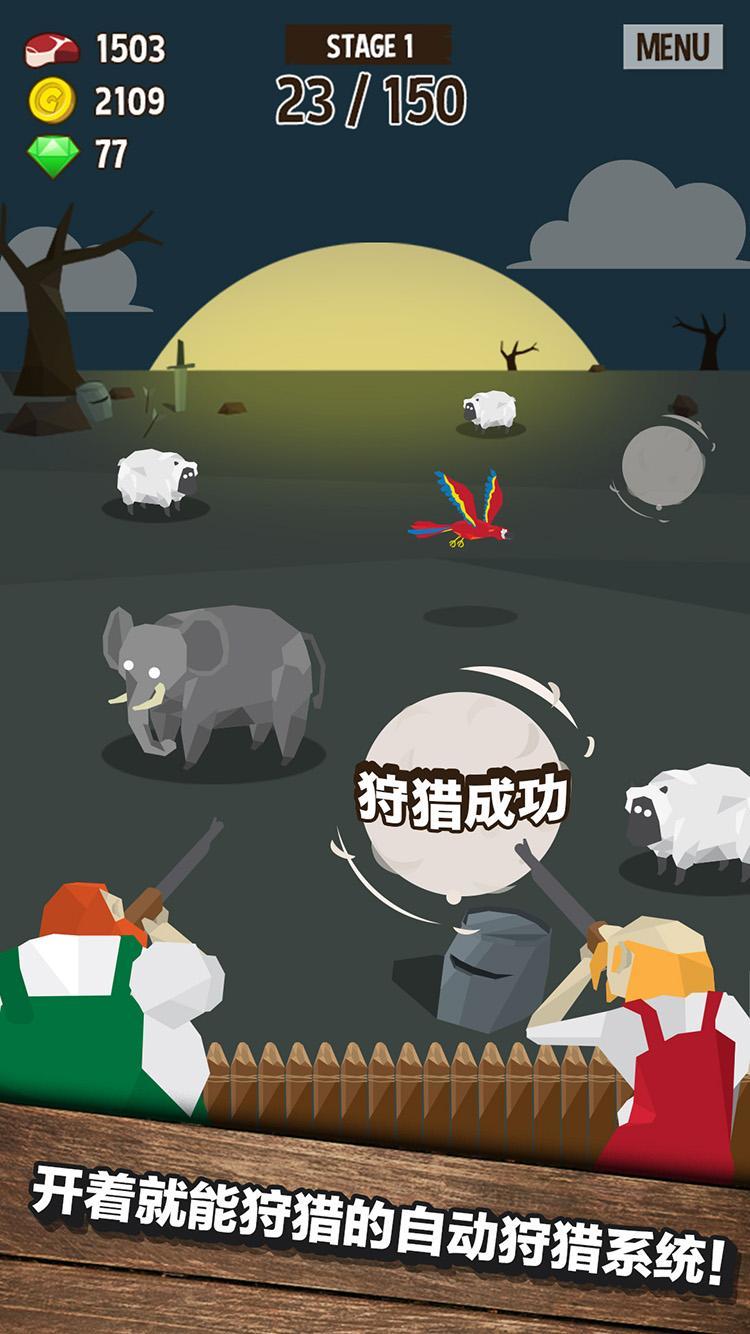Screen dimensions: 750x1334
Task: Tap the 狩猎成功 success message
Action: (464, 795)
